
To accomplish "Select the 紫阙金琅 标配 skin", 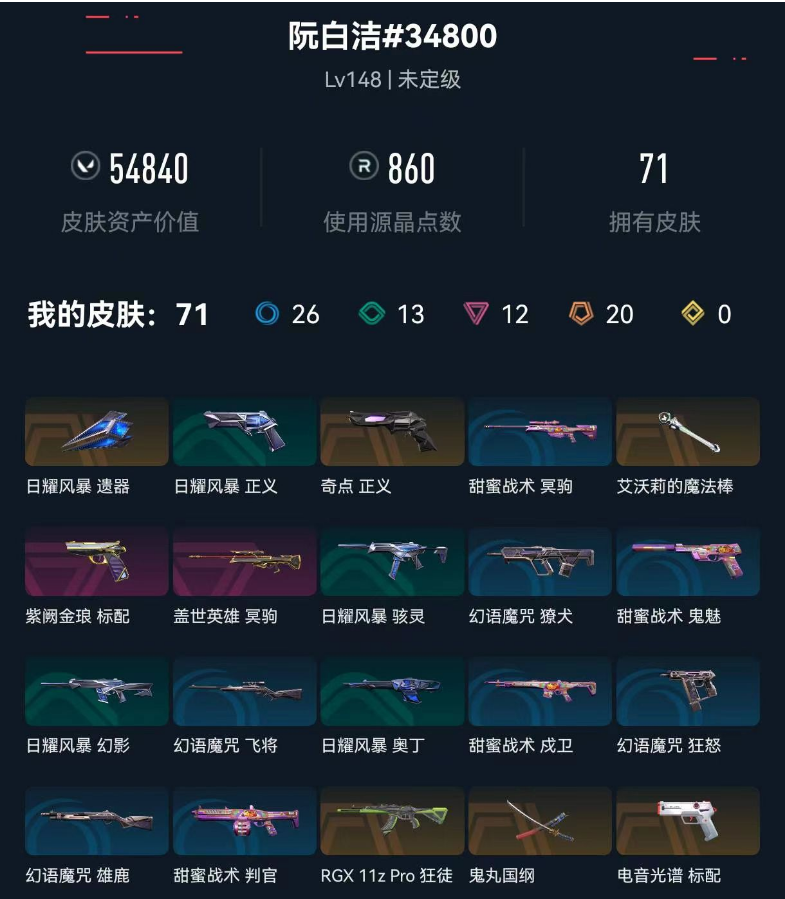I will [97, 562].
